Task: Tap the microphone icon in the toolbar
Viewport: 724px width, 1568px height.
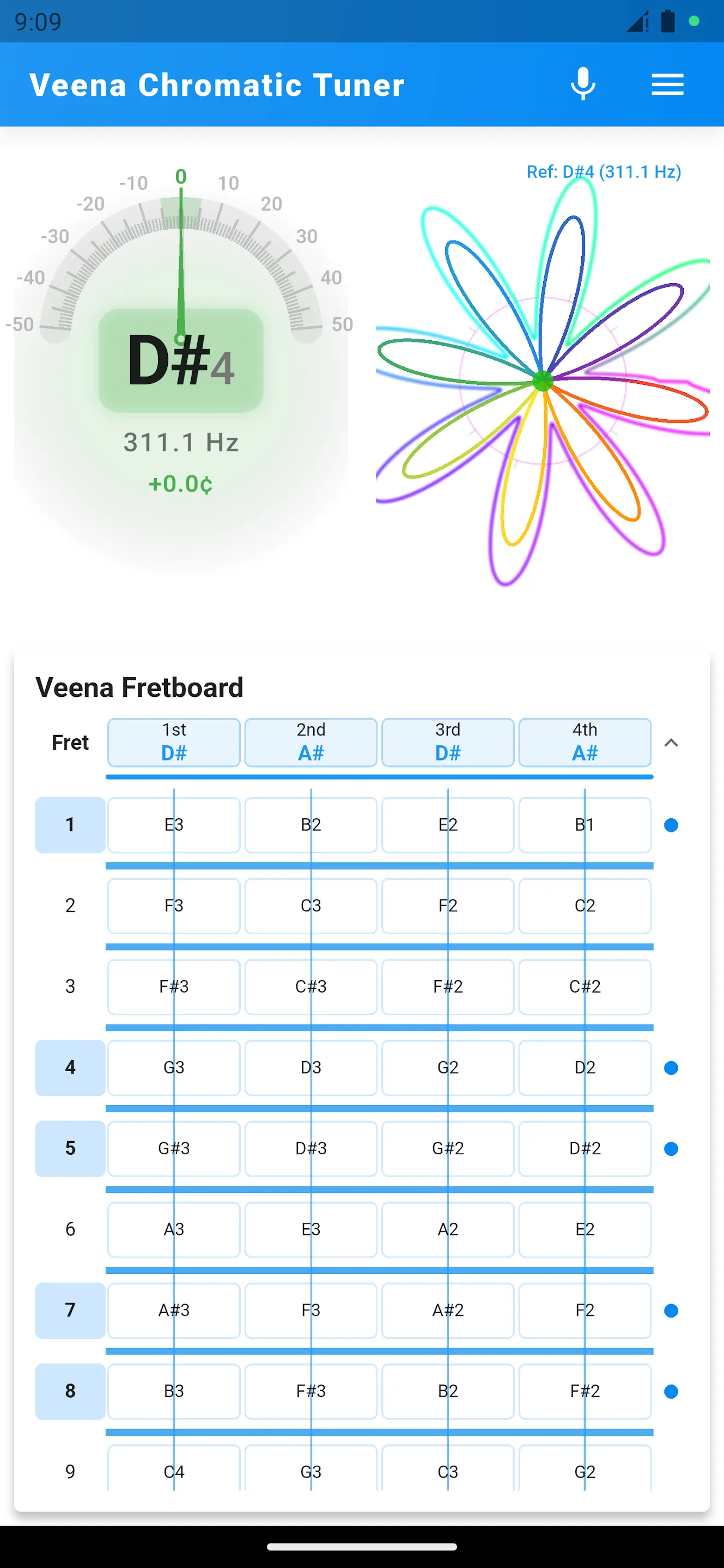Action: [x=583, y=84]
